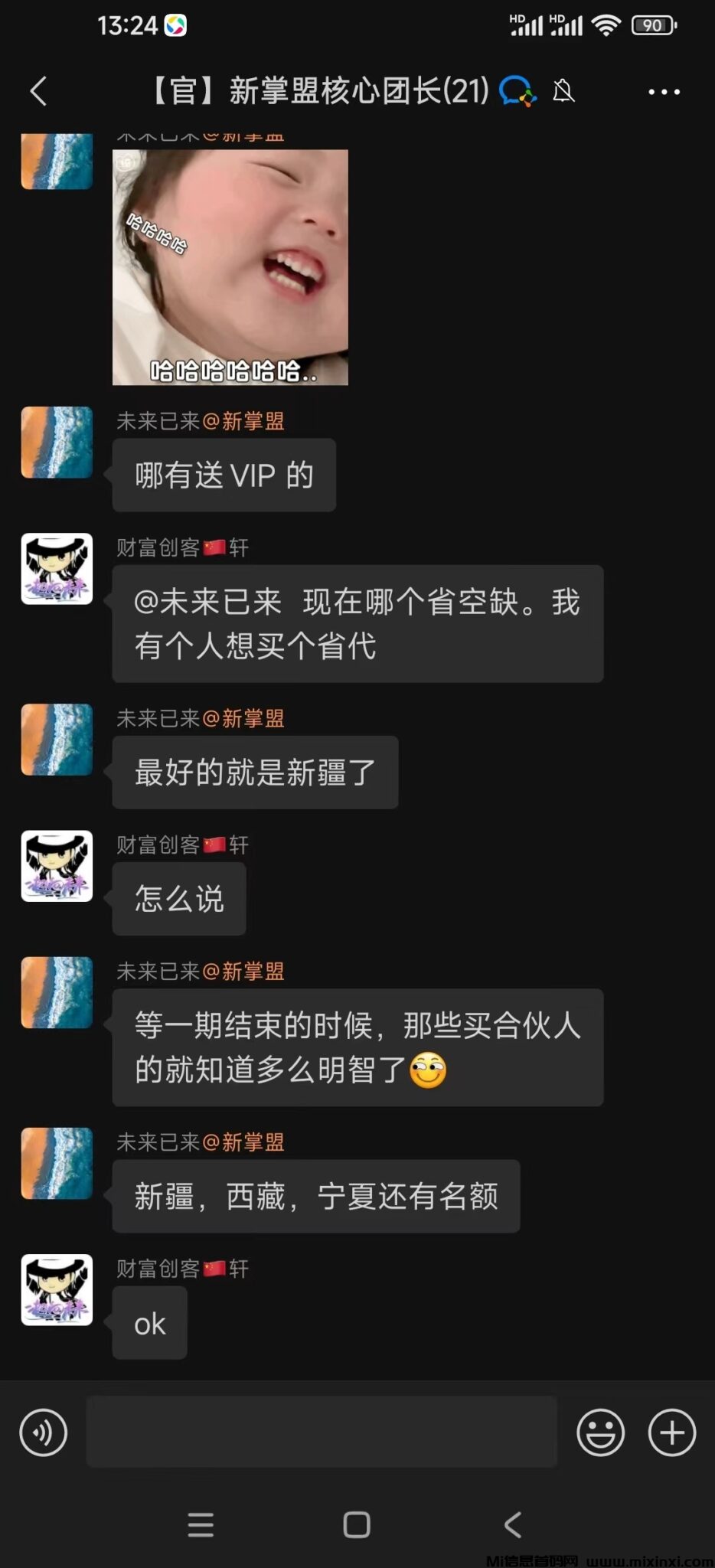This screenshot has width=715, height=1568.
Task: Open the plus attachment menu
Action: pyautogui.click(x=671, y=1432)
